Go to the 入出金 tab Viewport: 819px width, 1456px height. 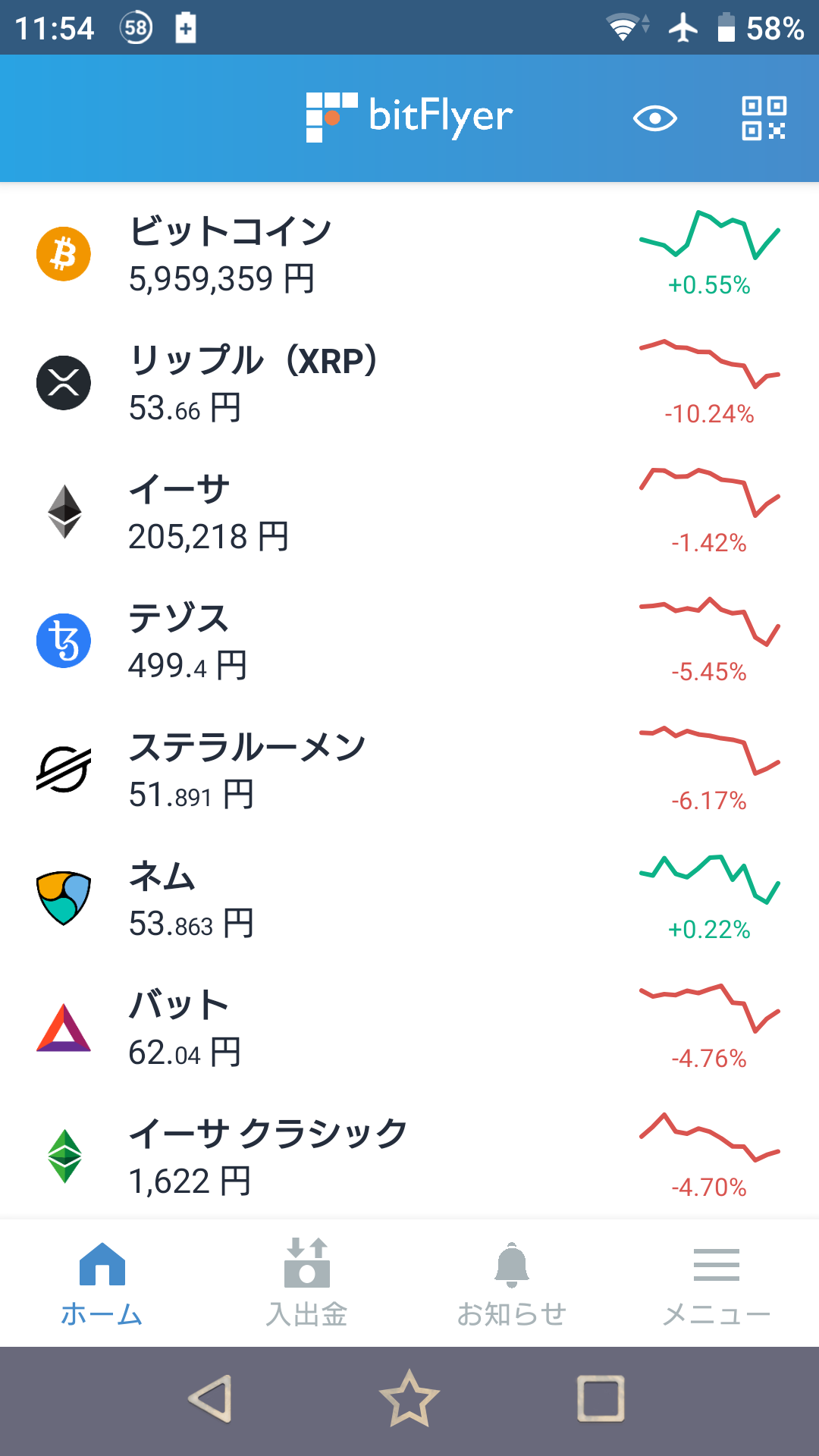coord(307,1283)
